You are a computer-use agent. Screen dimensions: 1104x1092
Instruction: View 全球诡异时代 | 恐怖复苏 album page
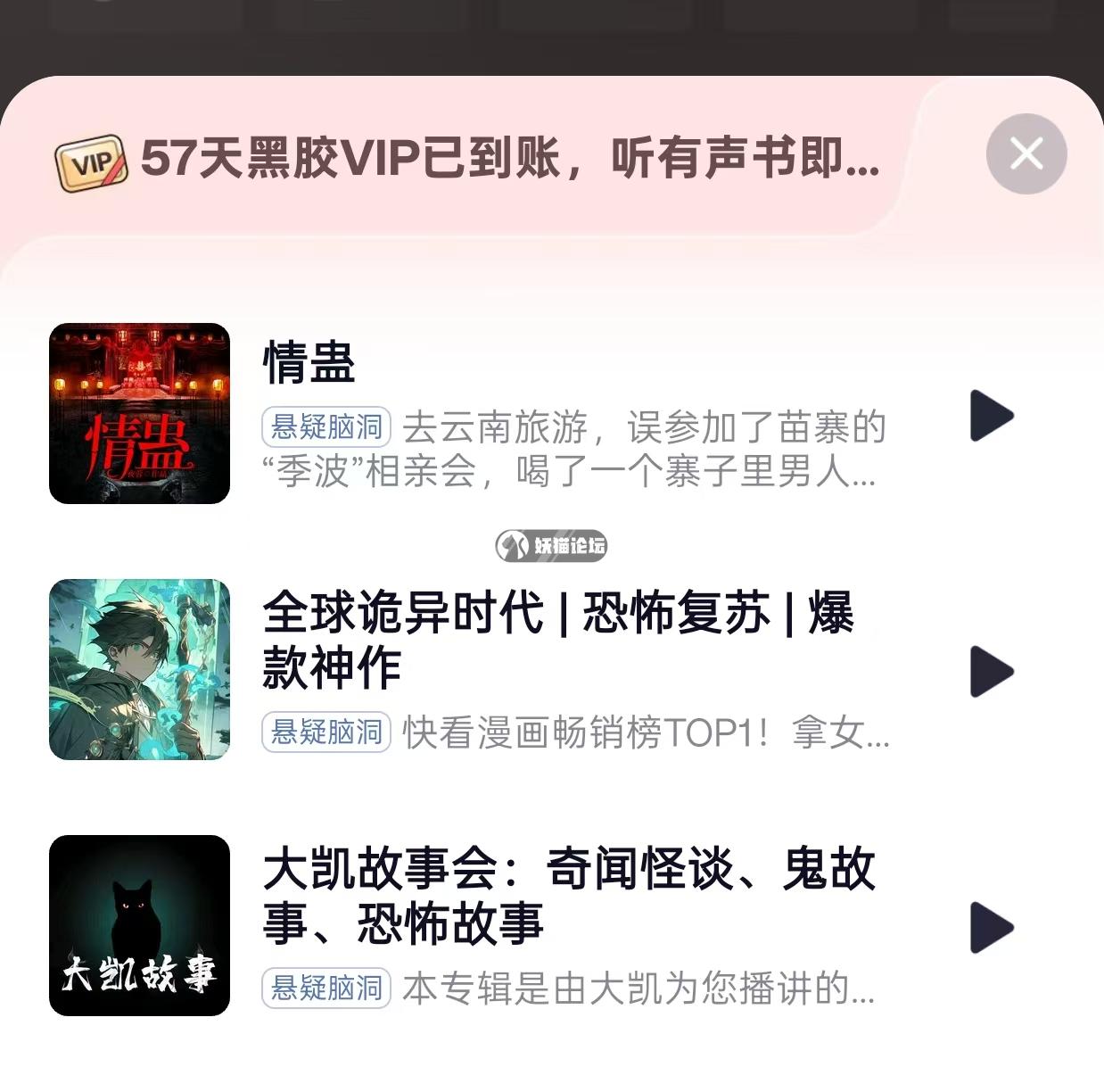557,639
